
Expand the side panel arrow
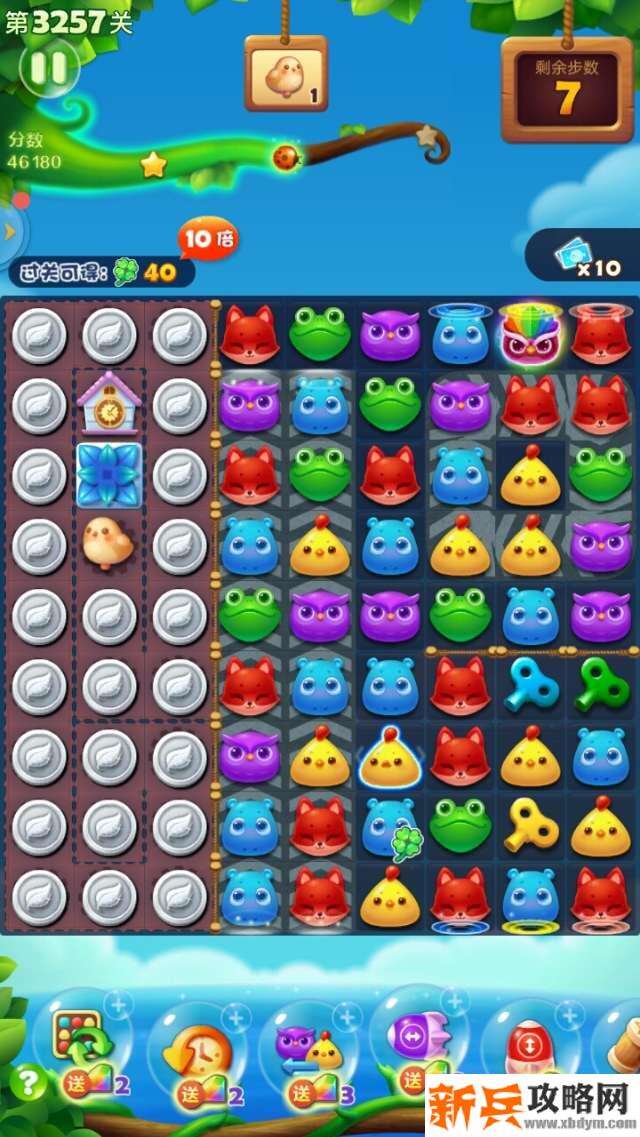10,232
